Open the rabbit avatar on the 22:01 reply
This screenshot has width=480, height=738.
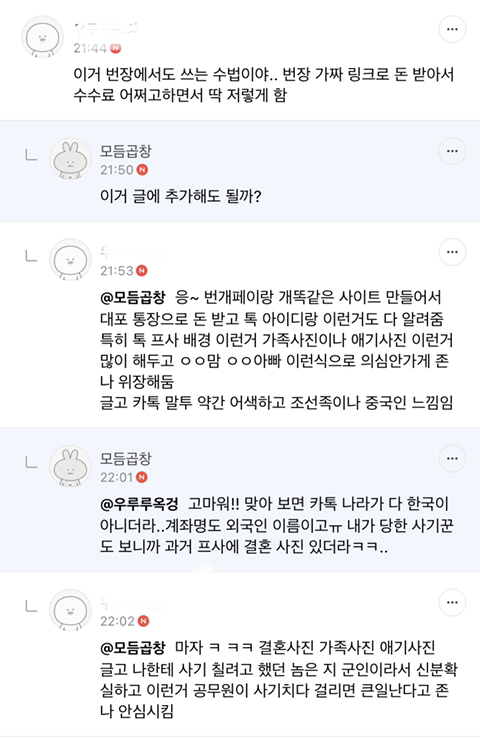point(71,466)
